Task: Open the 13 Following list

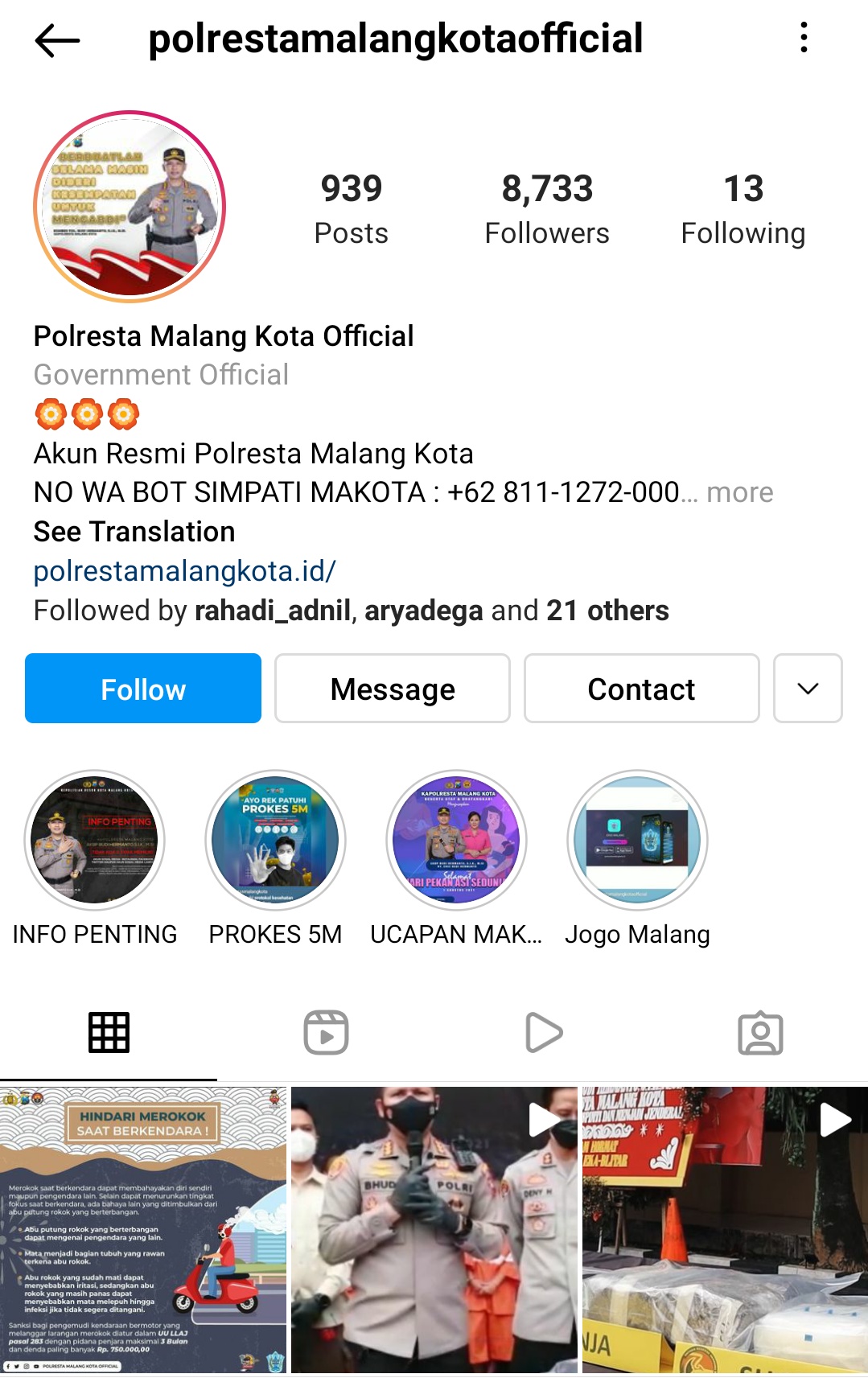Action: pos(743,208)
